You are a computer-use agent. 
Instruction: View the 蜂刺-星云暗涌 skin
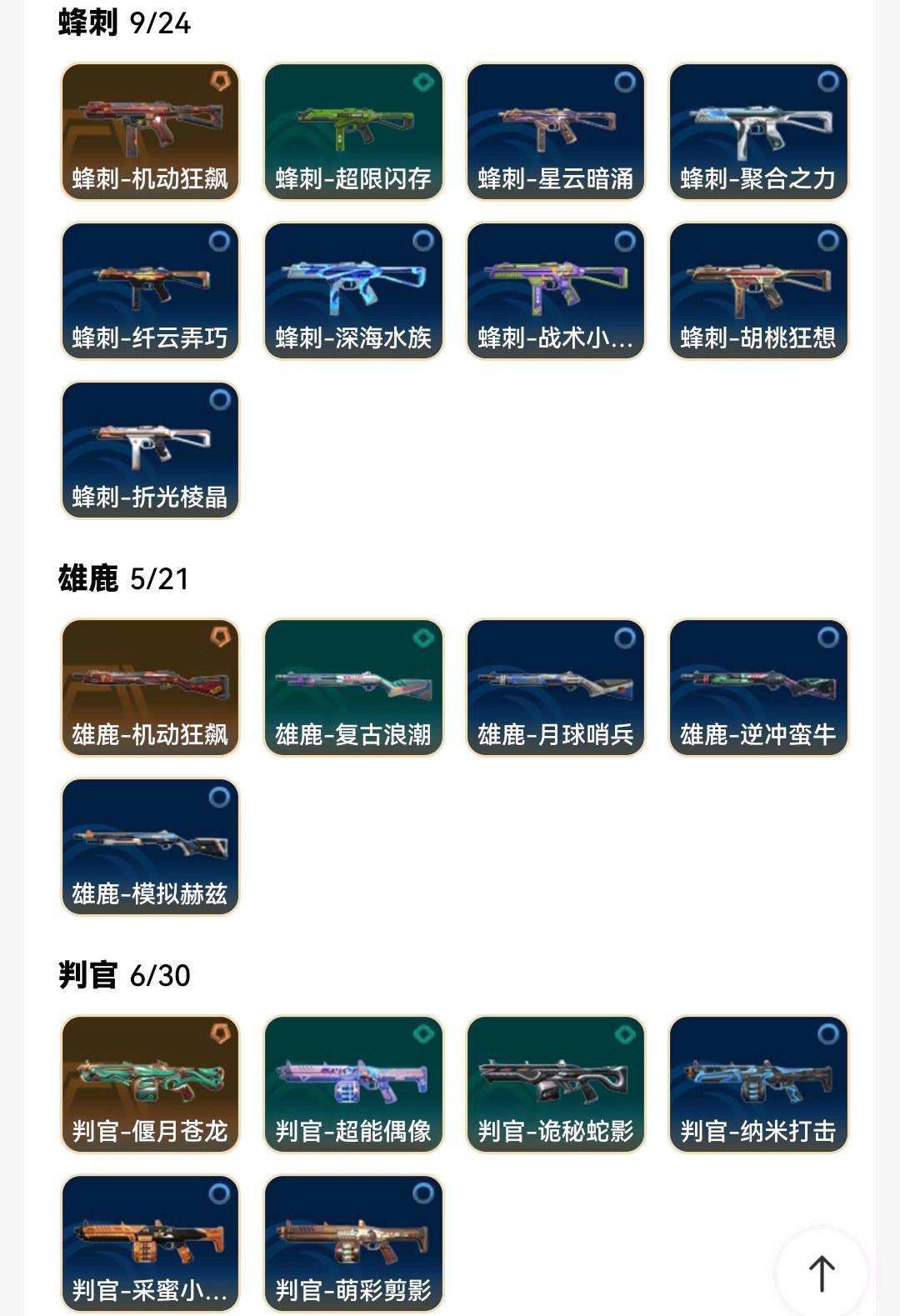556,132
